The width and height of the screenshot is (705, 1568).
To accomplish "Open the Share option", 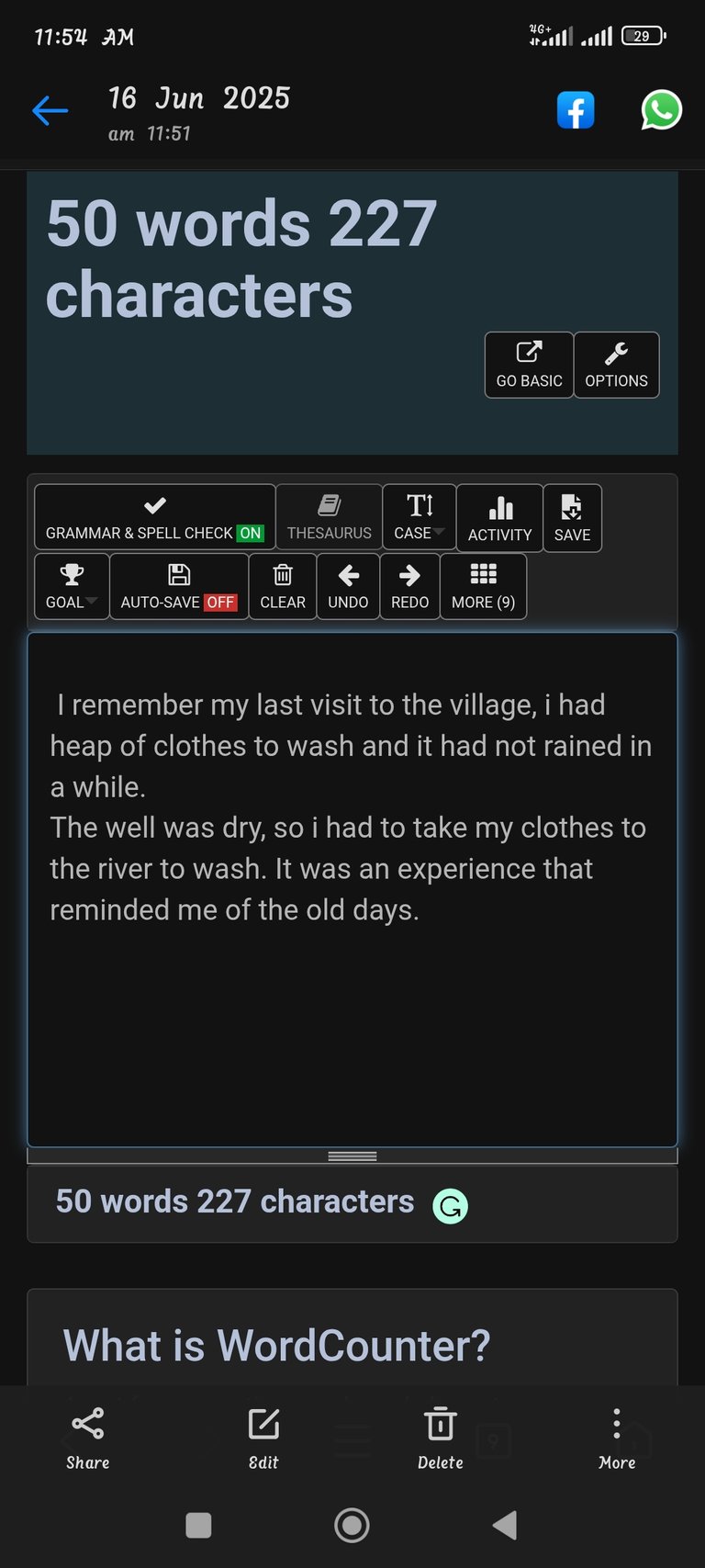I will (87, 1438).
